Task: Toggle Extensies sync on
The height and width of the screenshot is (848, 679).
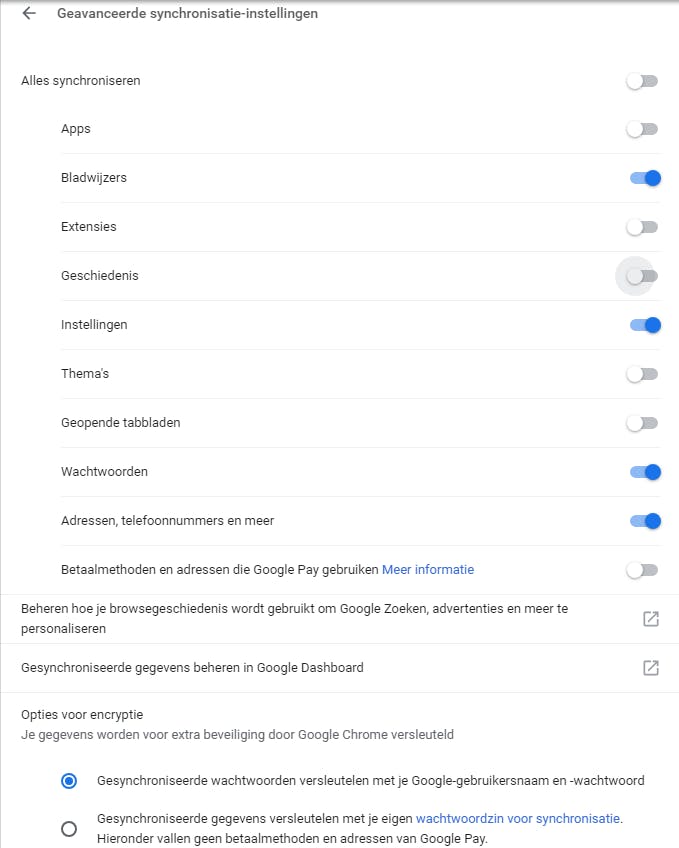Action: pyautogui.click(x=642, y=227)
